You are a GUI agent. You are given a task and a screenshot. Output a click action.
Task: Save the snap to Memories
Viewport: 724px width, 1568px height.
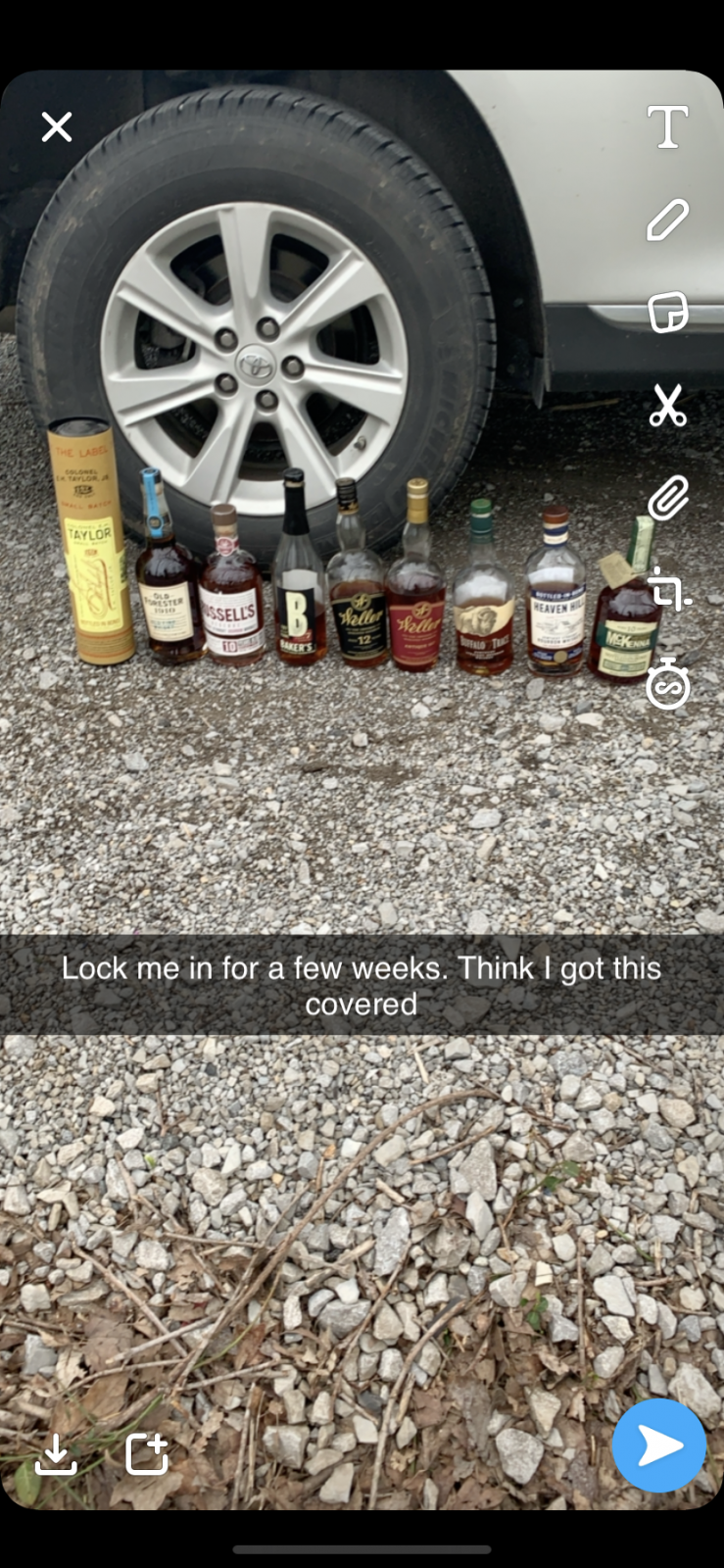click(x=56, y=1454)
